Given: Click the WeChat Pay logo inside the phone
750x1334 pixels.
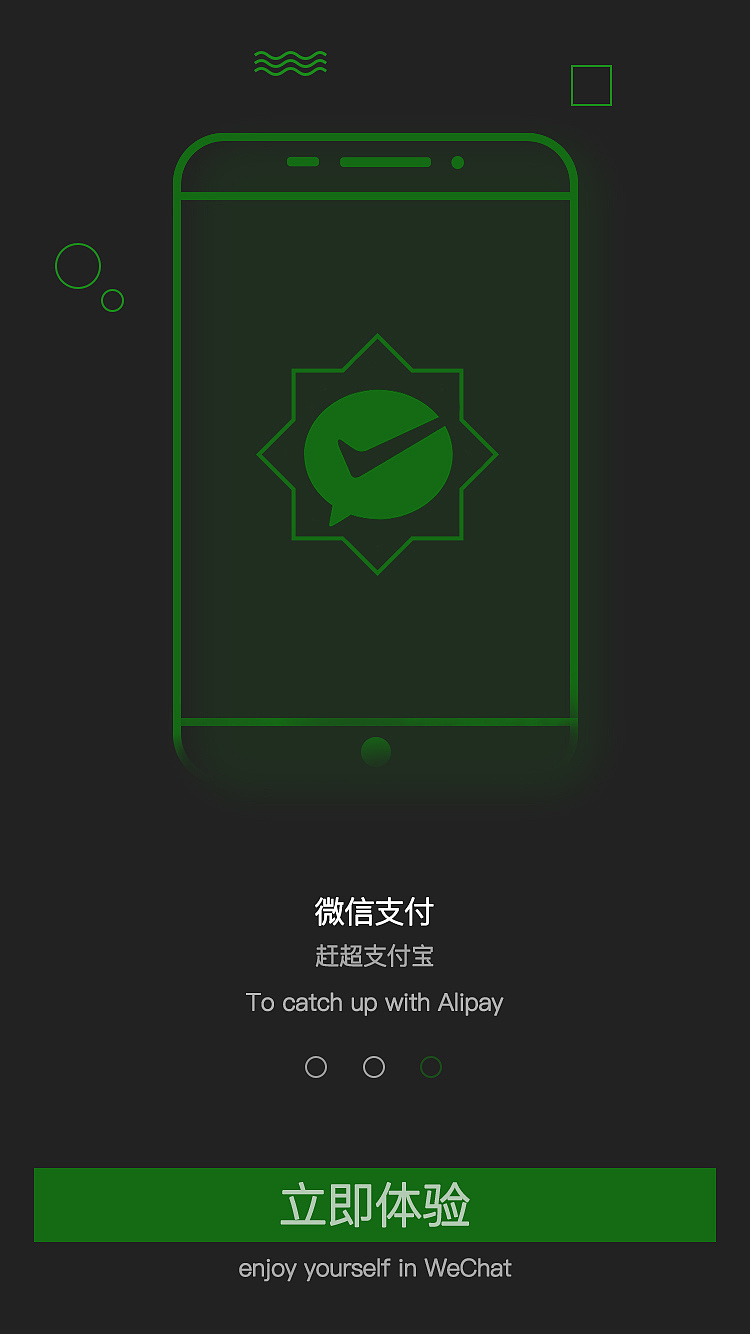Looking at the screenshot, I should (x=375, y=452).
